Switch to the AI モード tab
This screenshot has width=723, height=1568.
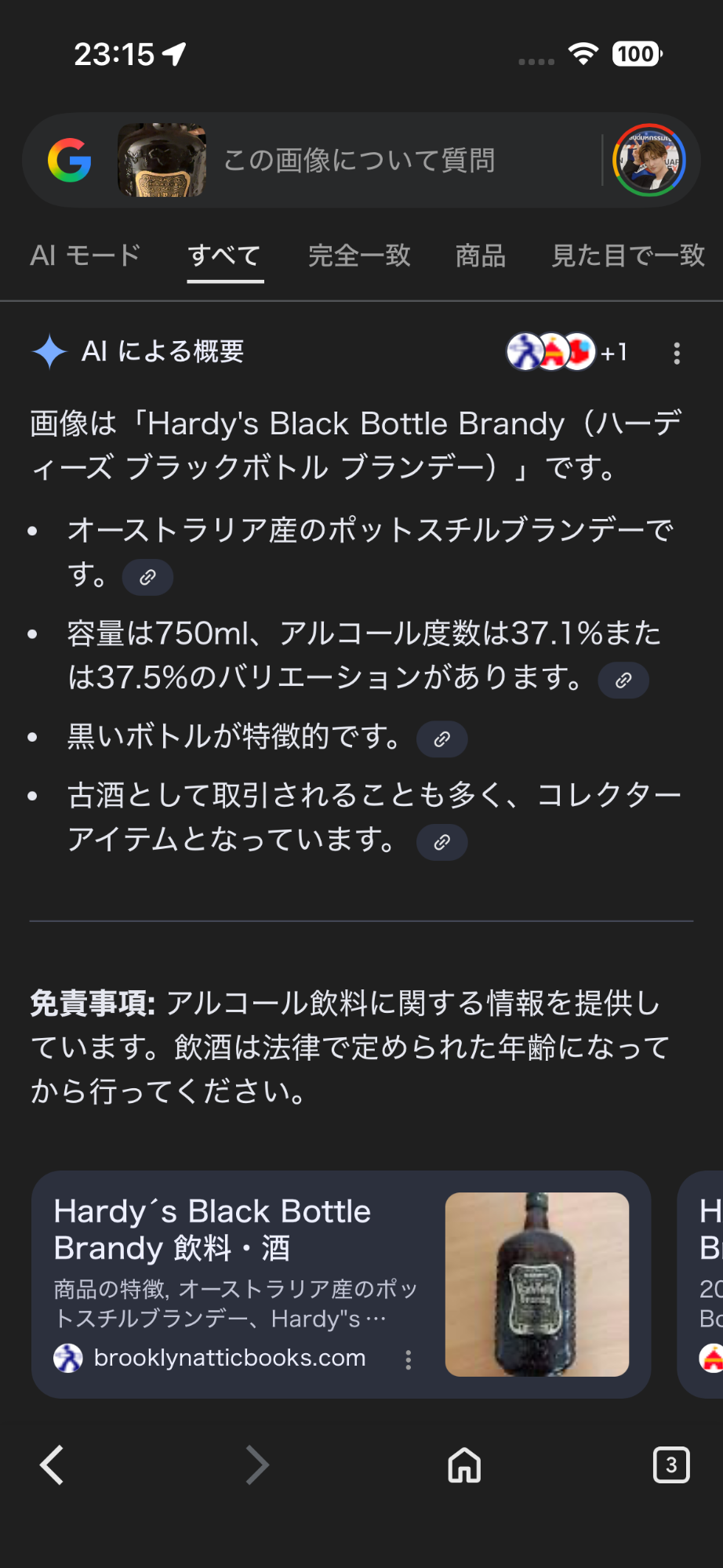[85, 256]
